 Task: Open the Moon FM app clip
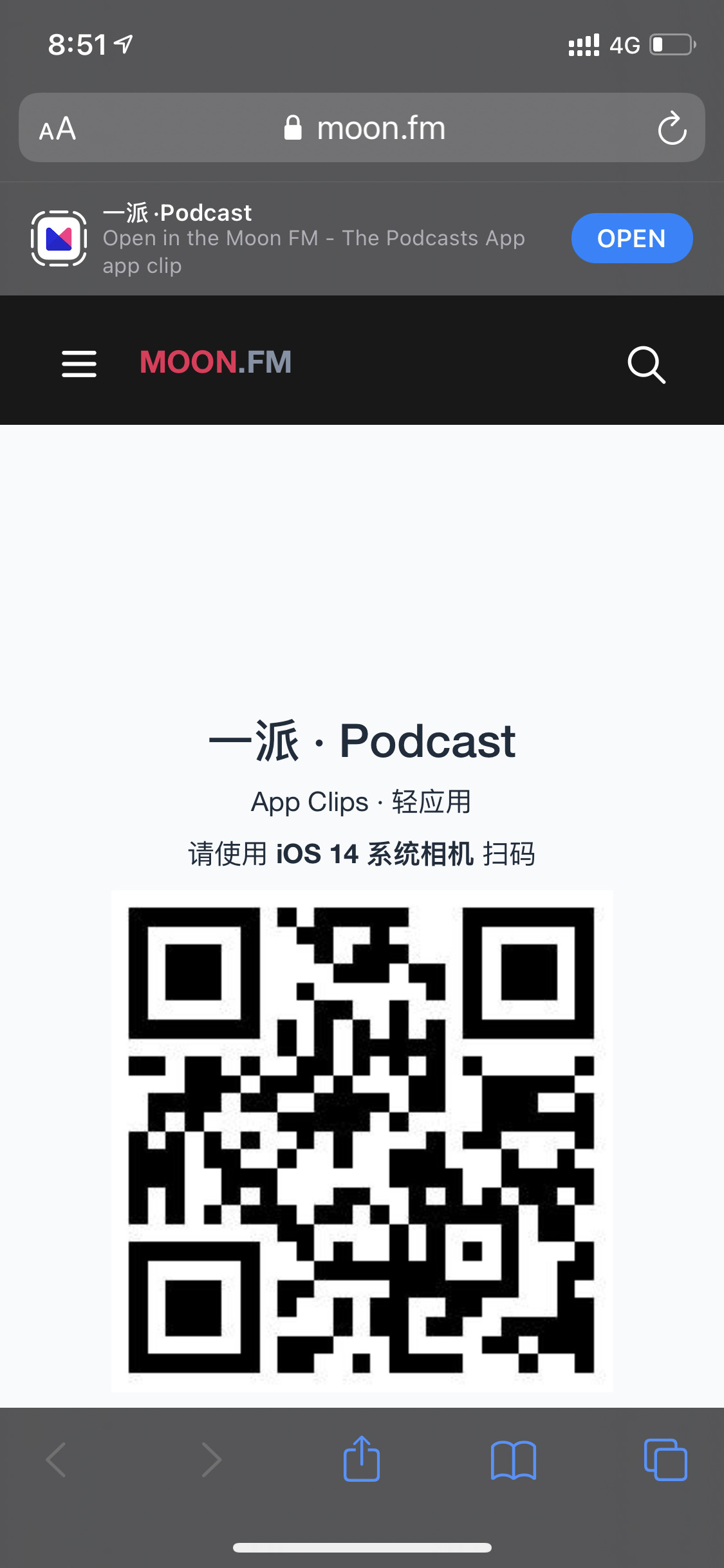(631, 238)
